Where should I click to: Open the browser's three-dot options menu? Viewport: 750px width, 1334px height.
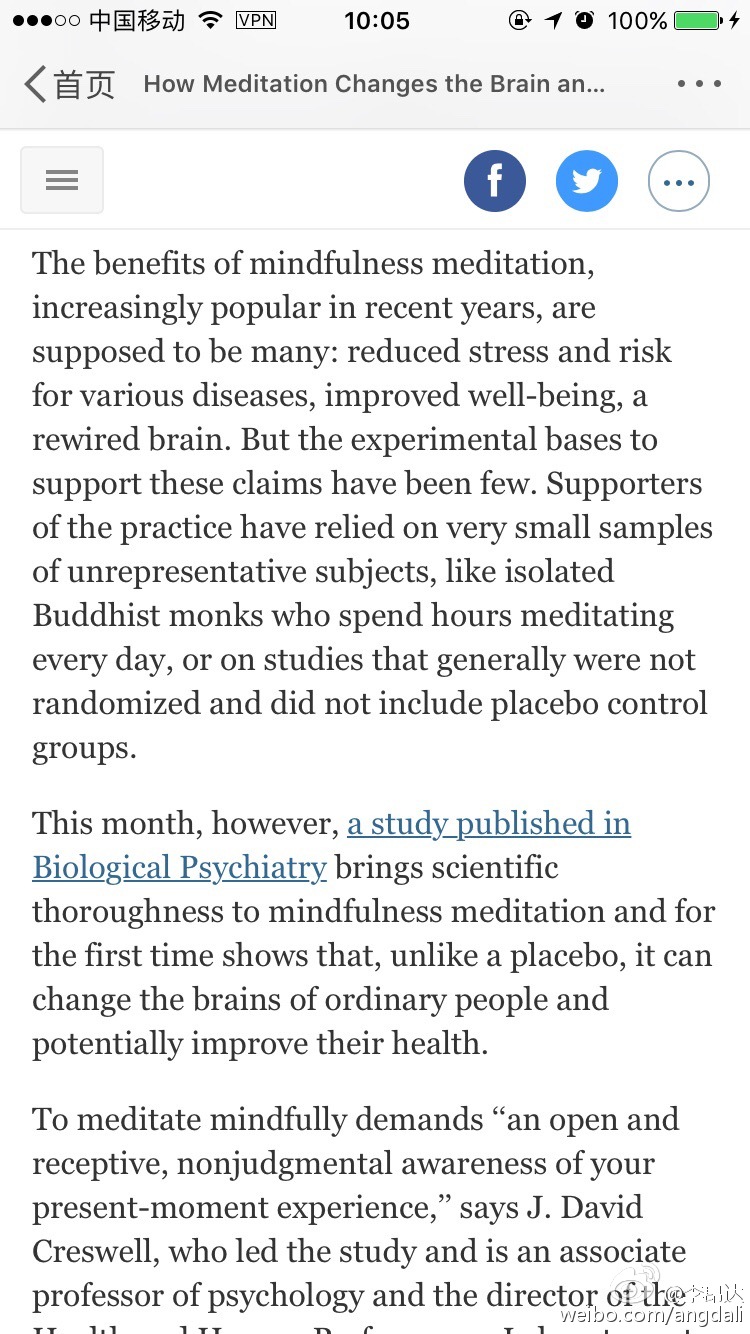pos(700,84)
